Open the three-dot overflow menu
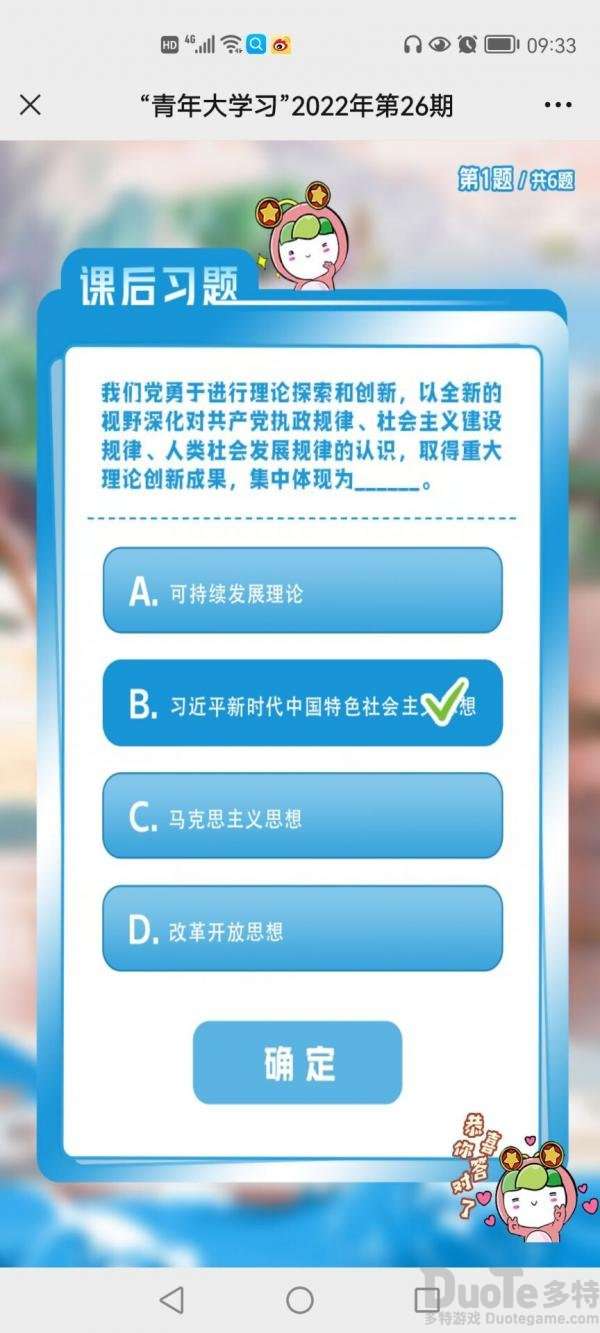Image resolution: width=600 pixels, height=1333 pixels. [x=557, y=105]
